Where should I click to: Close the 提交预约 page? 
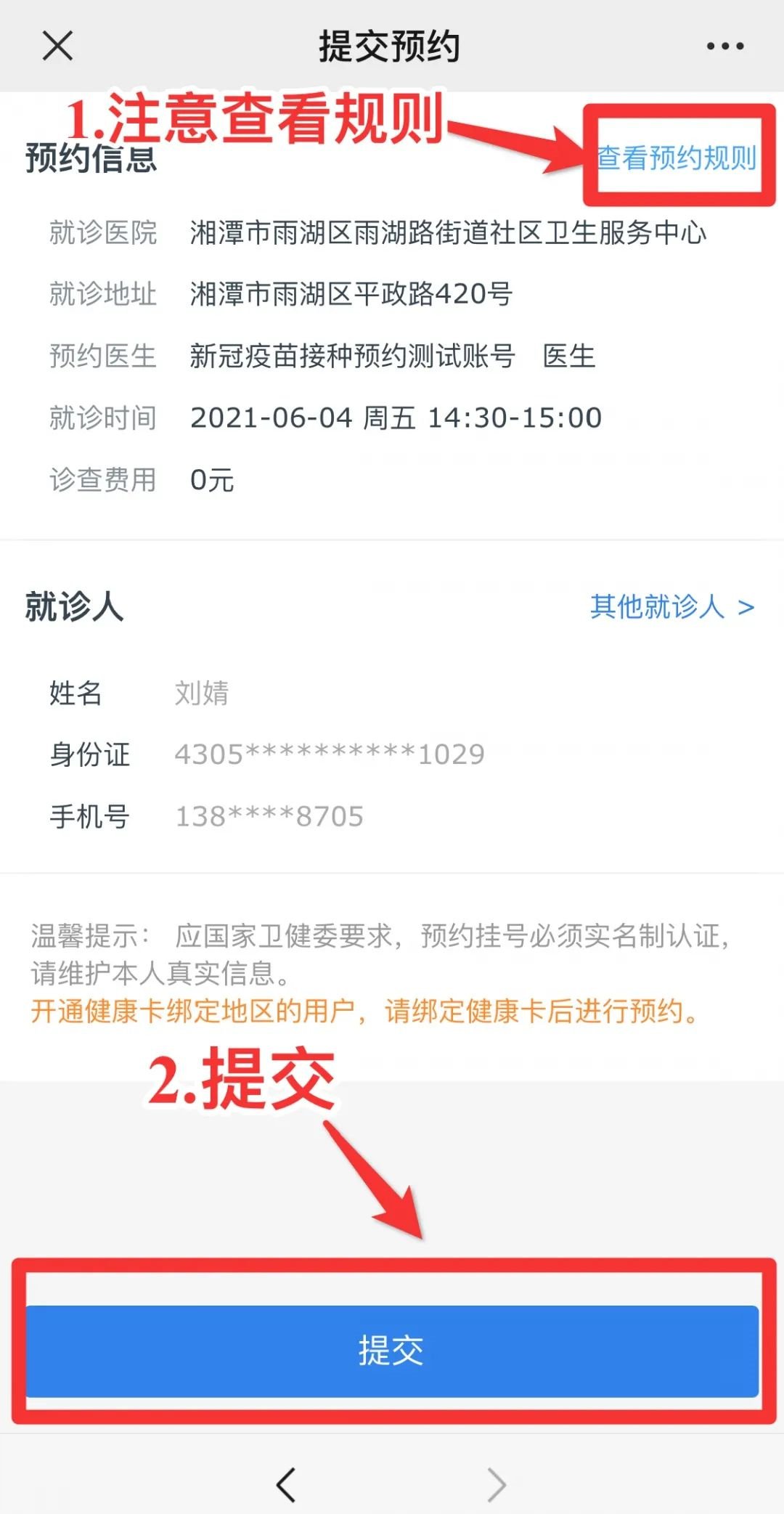tap(58, 46)
